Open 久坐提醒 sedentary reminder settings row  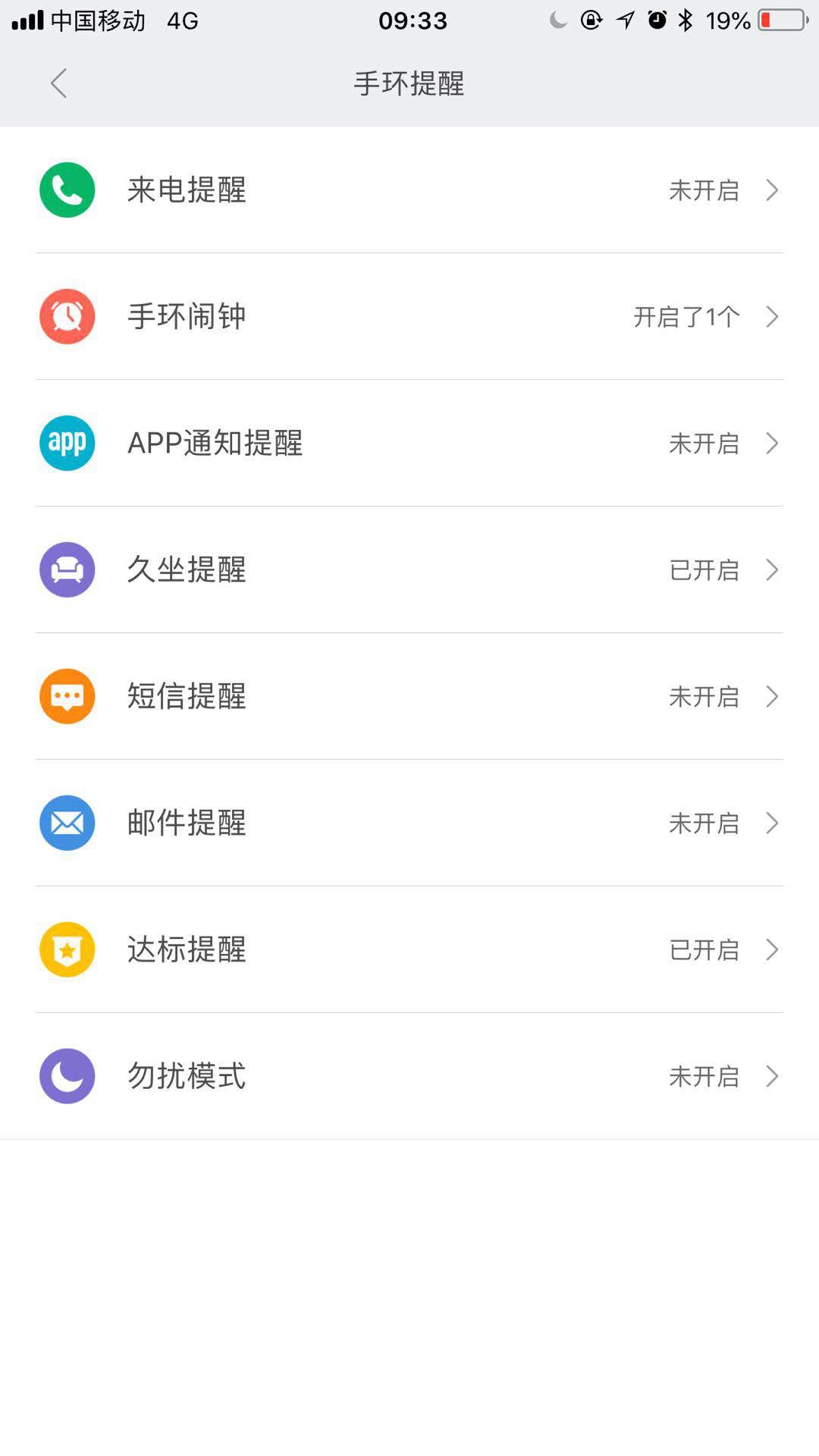pos(409,570)
